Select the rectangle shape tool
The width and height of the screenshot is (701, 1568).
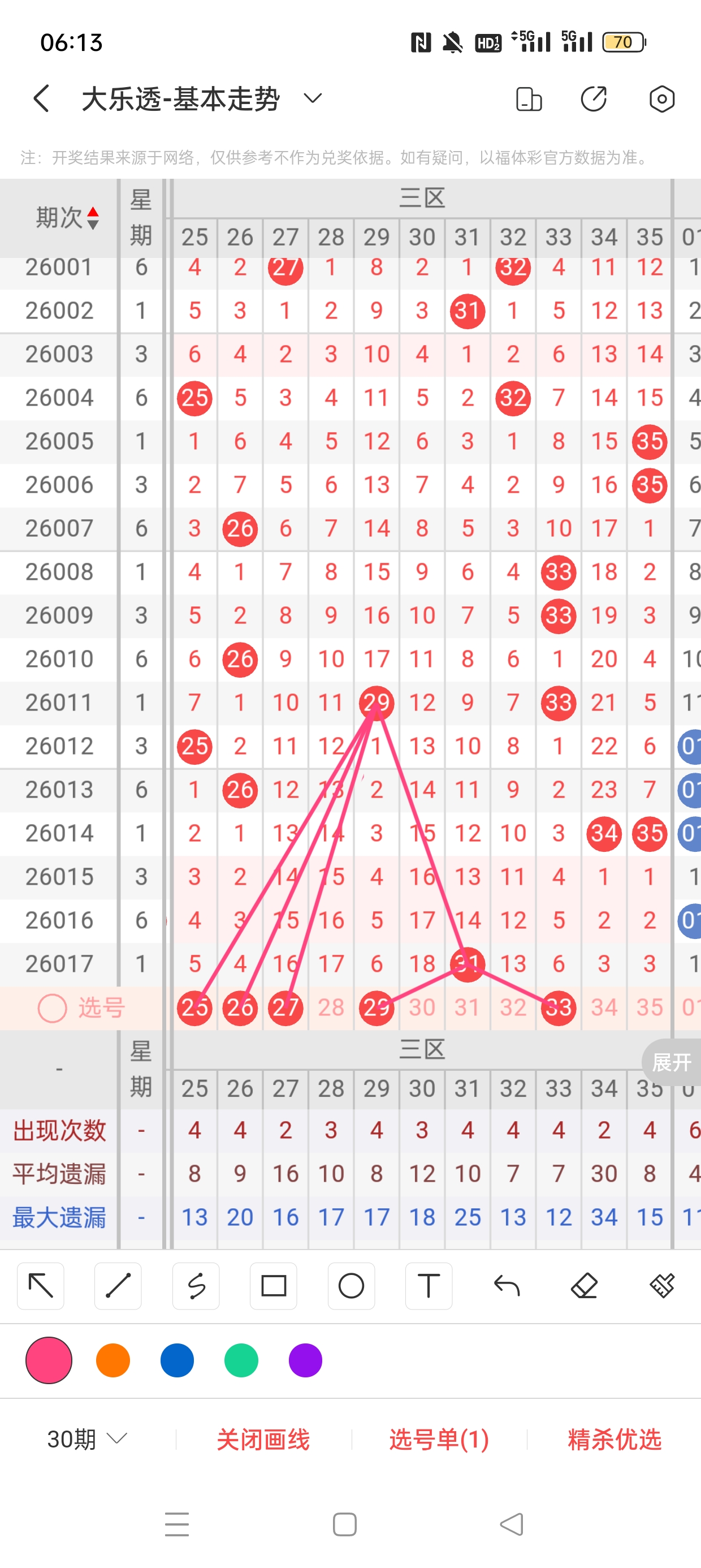click(273, 1286)
